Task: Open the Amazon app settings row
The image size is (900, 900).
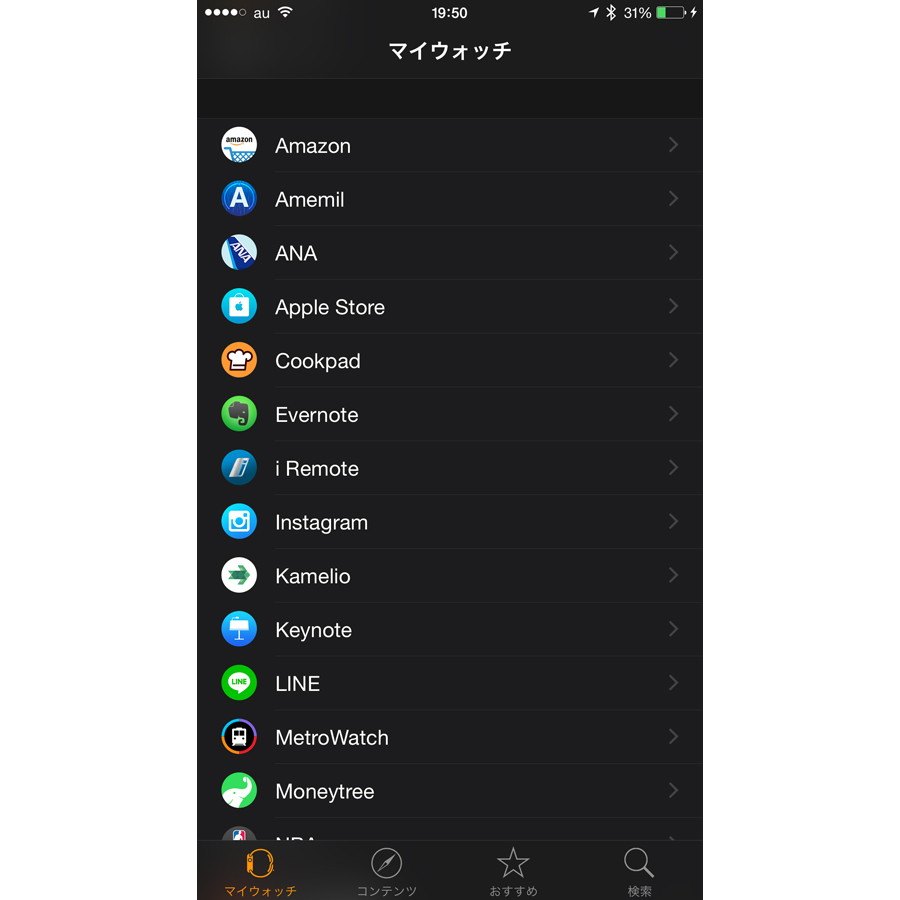Action: [x=450, y=146]
